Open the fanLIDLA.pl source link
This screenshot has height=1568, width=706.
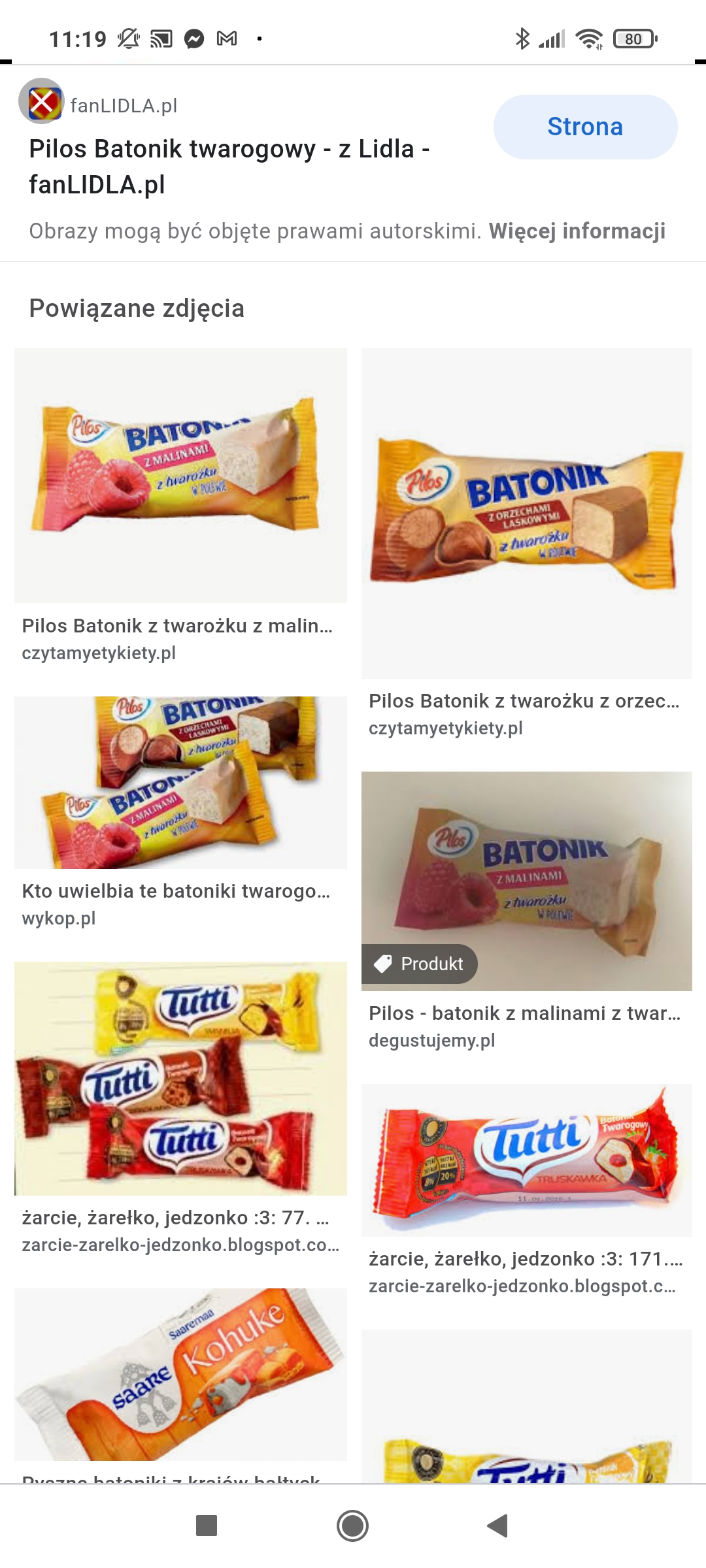tap(123, 106)
